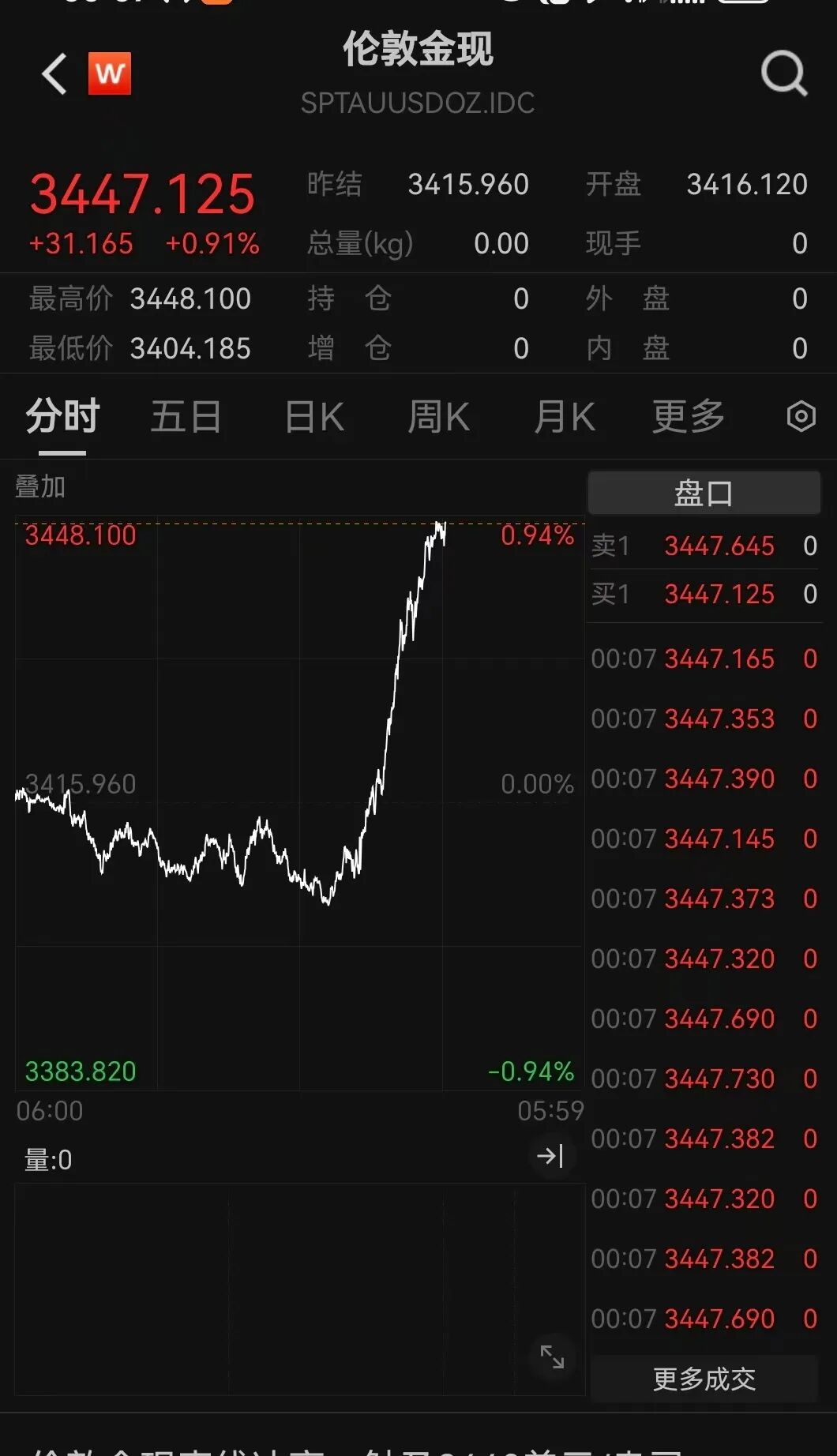
Task: Open the 更多 chart options
Action: pyautogui.click(x=689, y=416)
